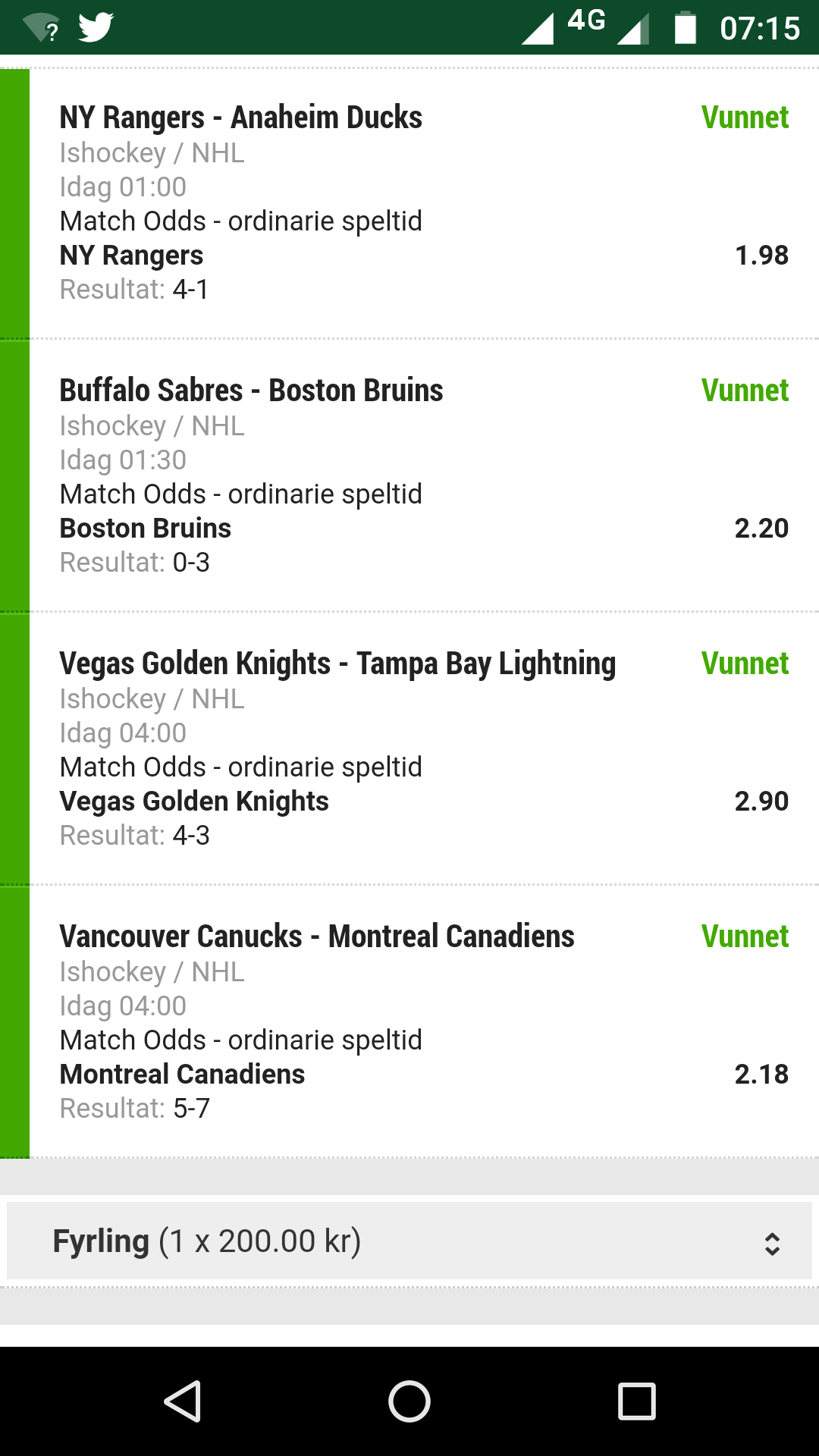This screenshot has width=819, height=1456.
Task: Open the NY Rangers - Anaheim Ducks bet
Action: pyautogui.click(x=409, y=203)
